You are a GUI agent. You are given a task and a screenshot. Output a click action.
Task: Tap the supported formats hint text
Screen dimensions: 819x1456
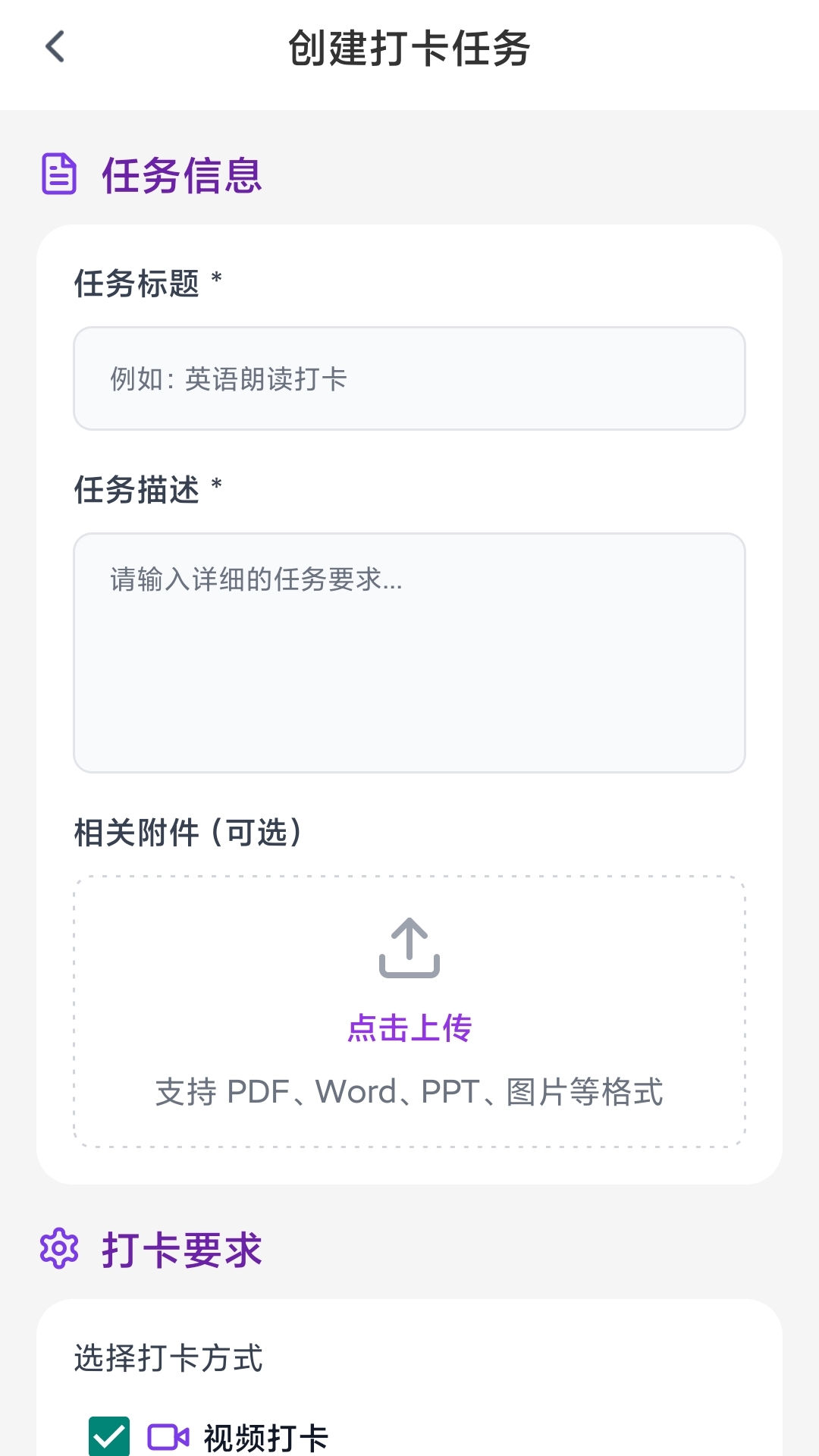click(409, 1093)
